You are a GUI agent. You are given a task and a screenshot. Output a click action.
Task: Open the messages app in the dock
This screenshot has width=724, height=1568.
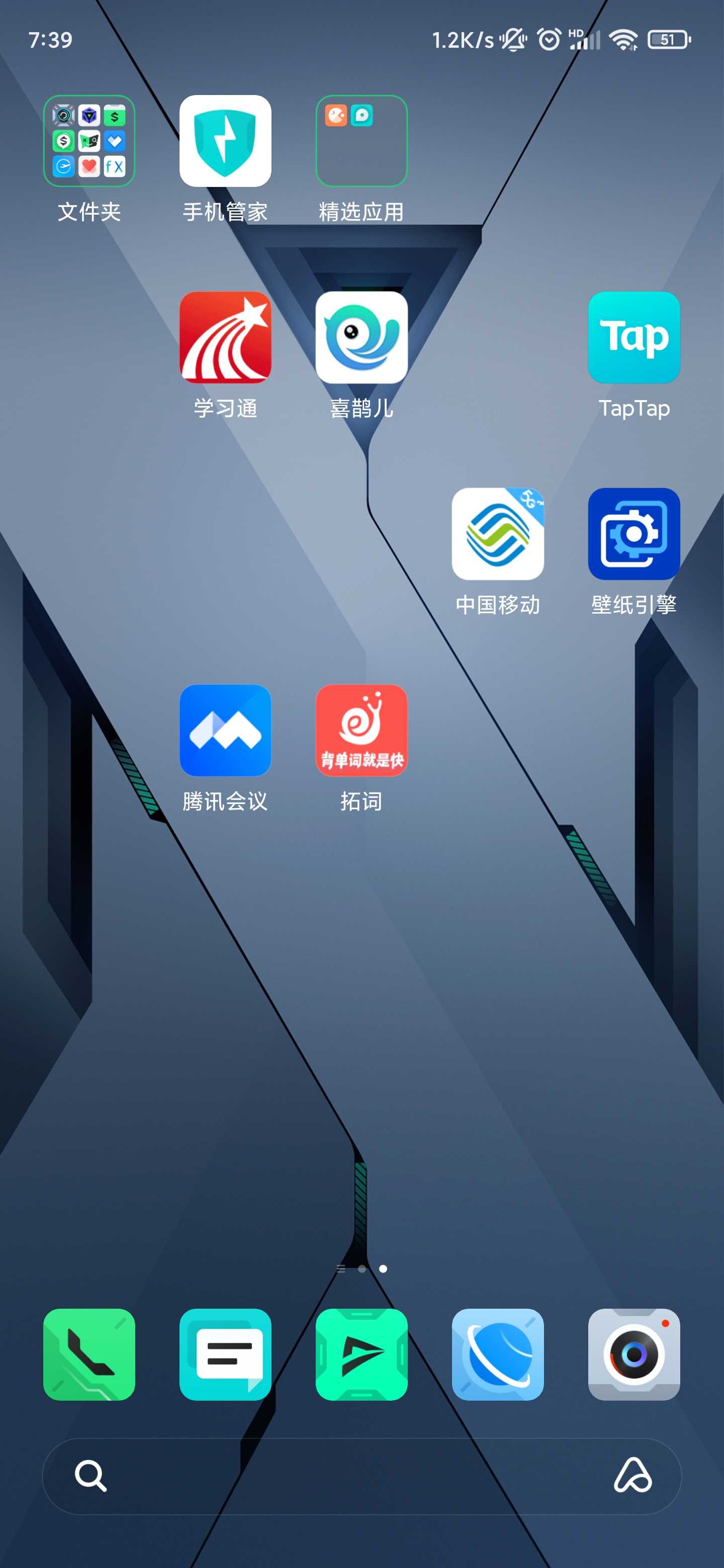click(225, 1354)
